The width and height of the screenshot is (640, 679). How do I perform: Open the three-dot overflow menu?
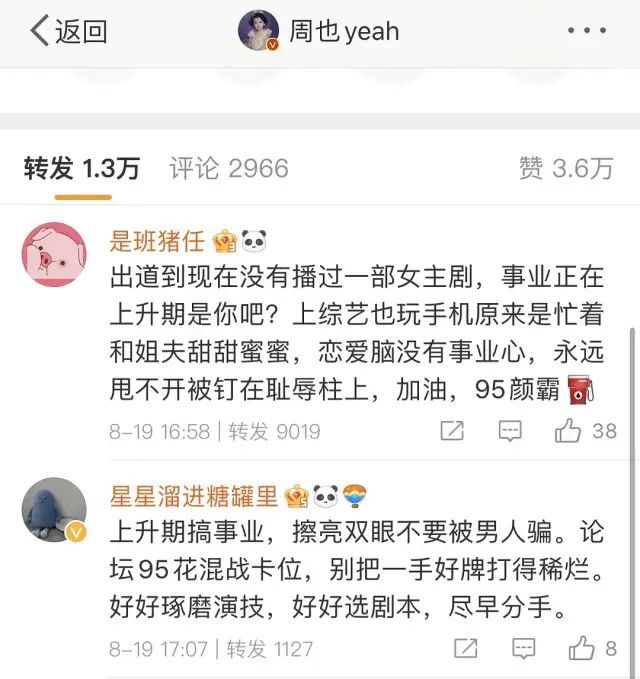point(586,31)
